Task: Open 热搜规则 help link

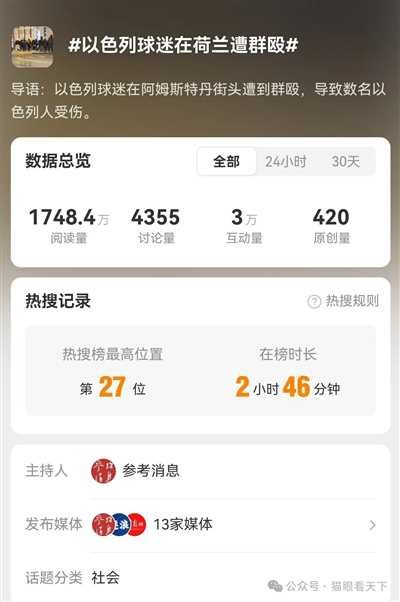Action: (343, 301)
